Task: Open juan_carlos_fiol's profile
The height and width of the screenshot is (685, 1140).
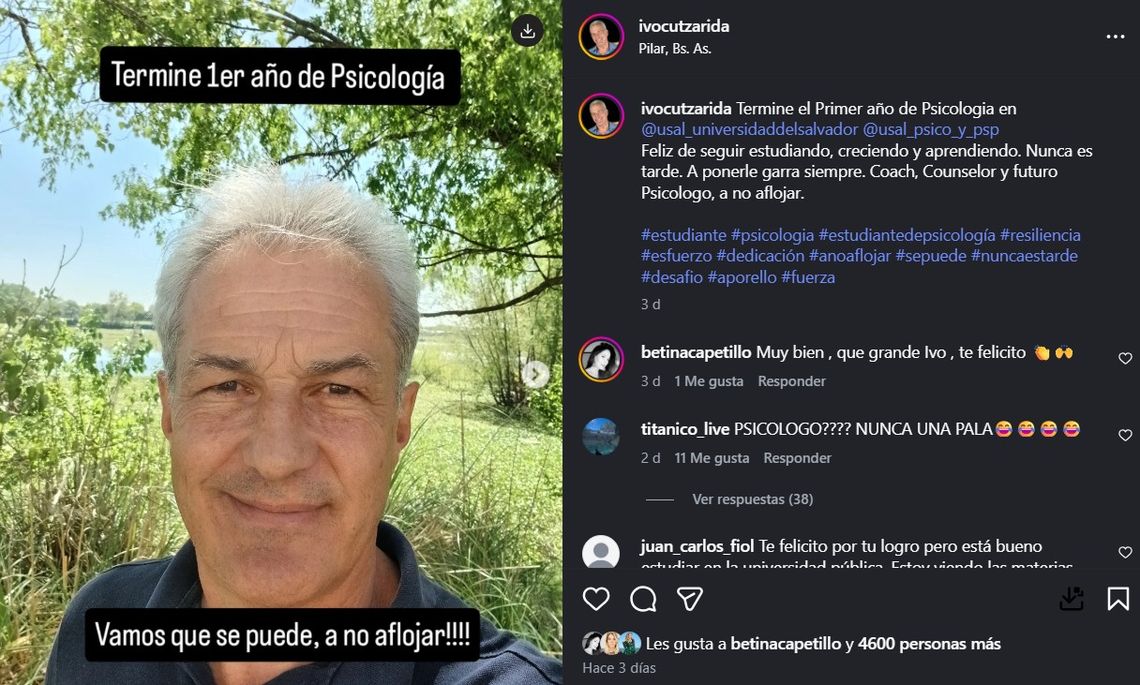Action: click(697, 546)
